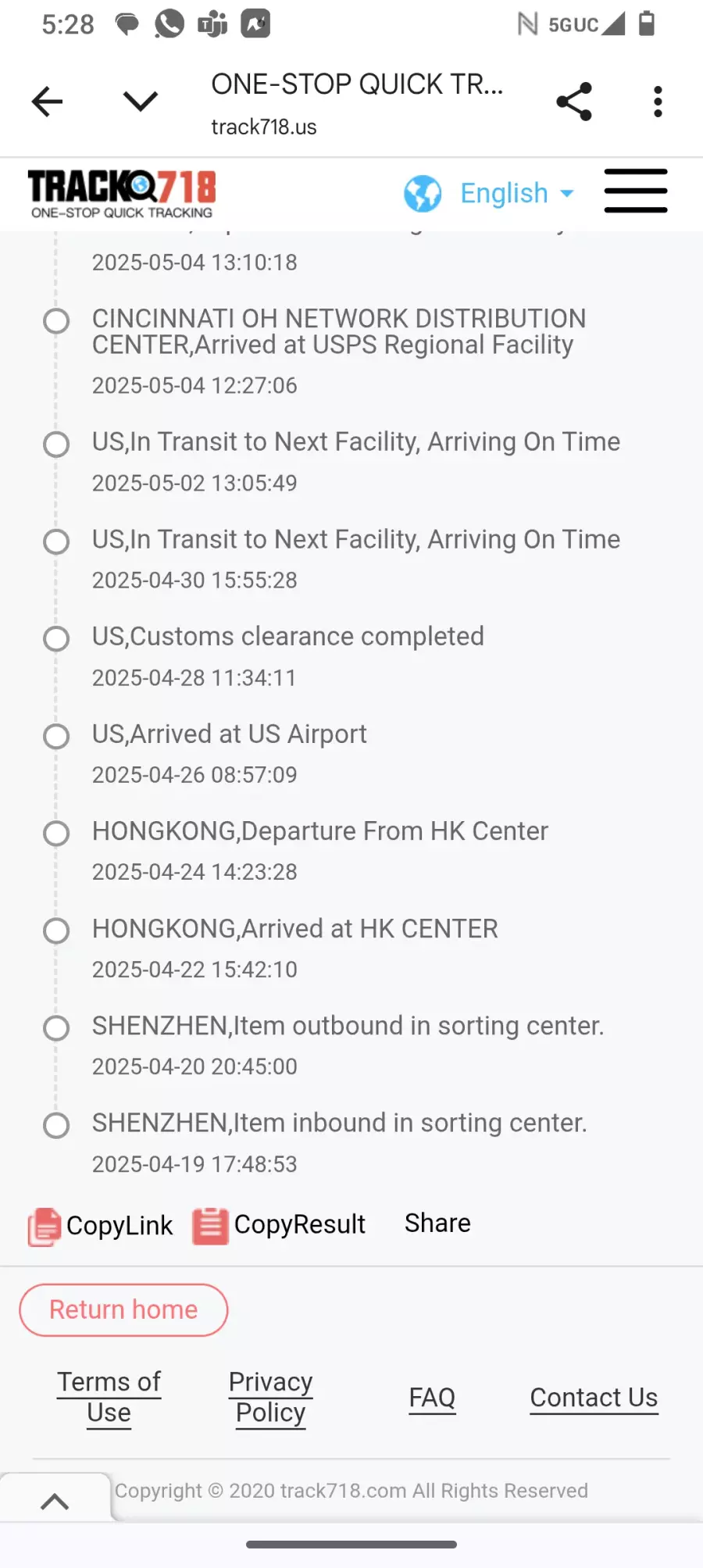This screenshot has height=1568, width=703.
Task: Tap Share below the tracking history
Action: pos(437,1223)
